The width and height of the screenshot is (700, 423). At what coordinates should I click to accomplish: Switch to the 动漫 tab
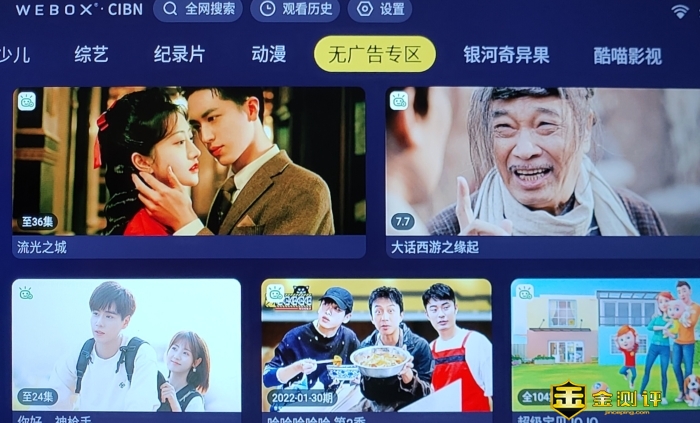pyautogui.click(x=268, y=54)
